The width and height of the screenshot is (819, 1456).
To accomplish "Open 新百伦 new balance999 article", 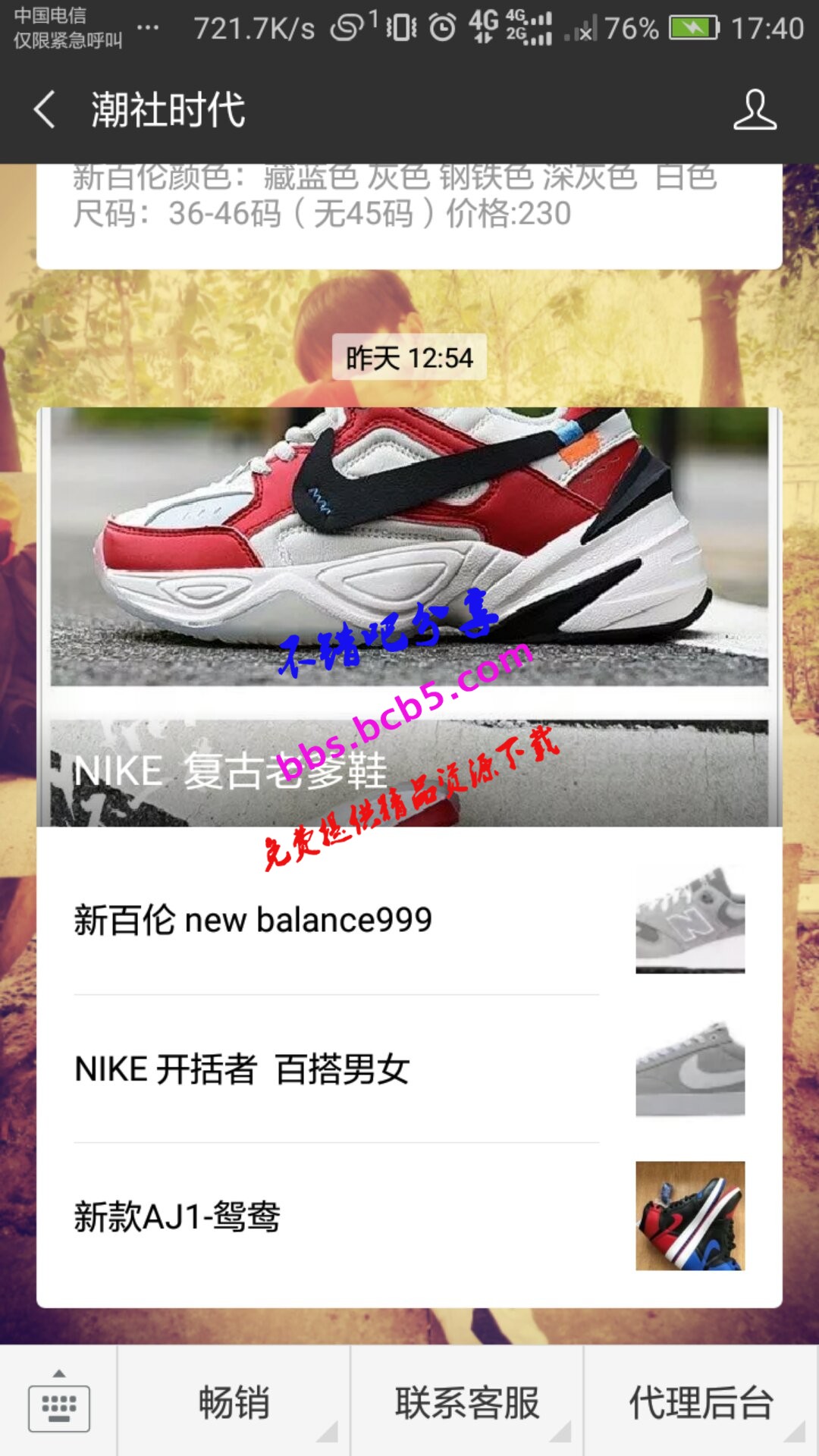I will (409, 920).
